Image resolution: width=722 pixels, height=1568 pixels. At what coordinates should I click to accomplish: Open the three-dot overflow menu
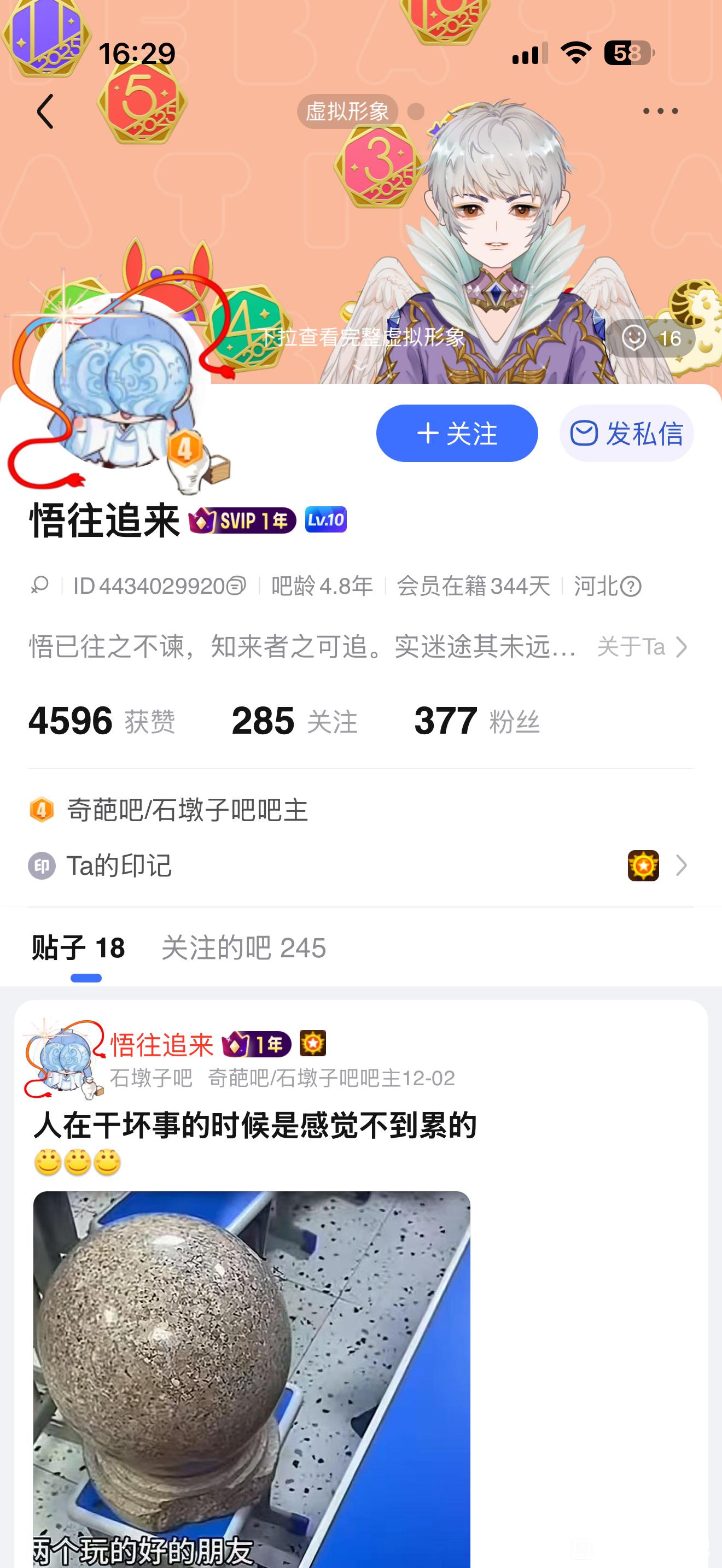660,111
